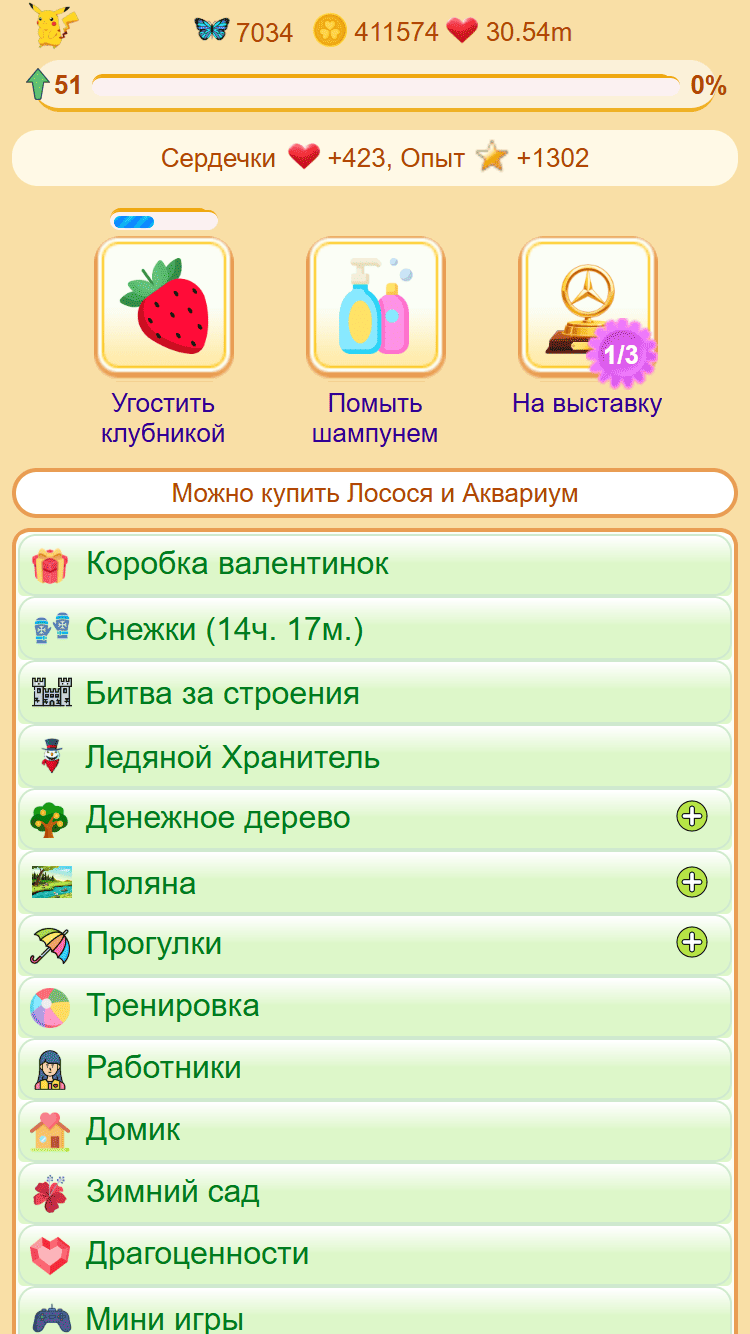Go to Тренировка
Viewport: 750px width, 1334px height.
375,1006
